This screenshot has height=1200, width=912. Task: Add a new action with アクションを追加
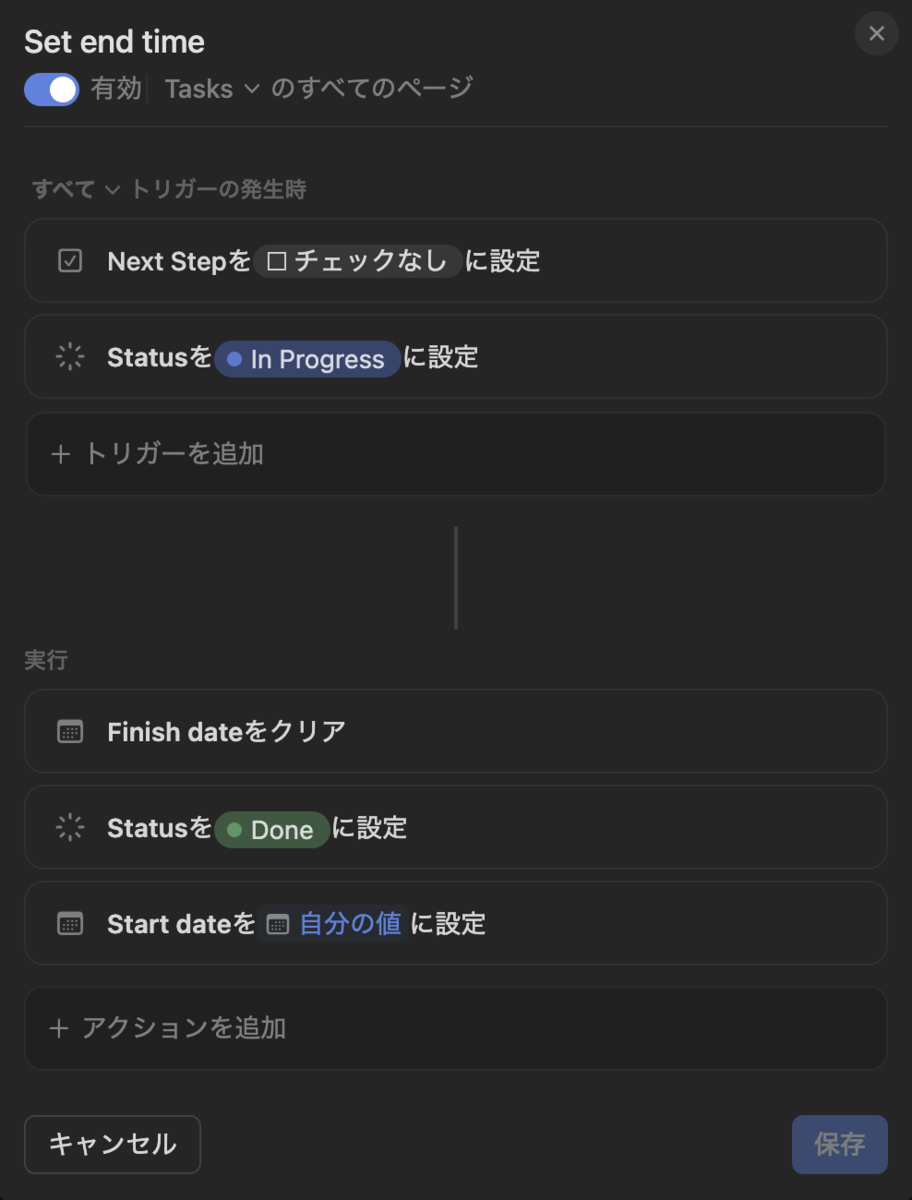[x=455, y=1028]
